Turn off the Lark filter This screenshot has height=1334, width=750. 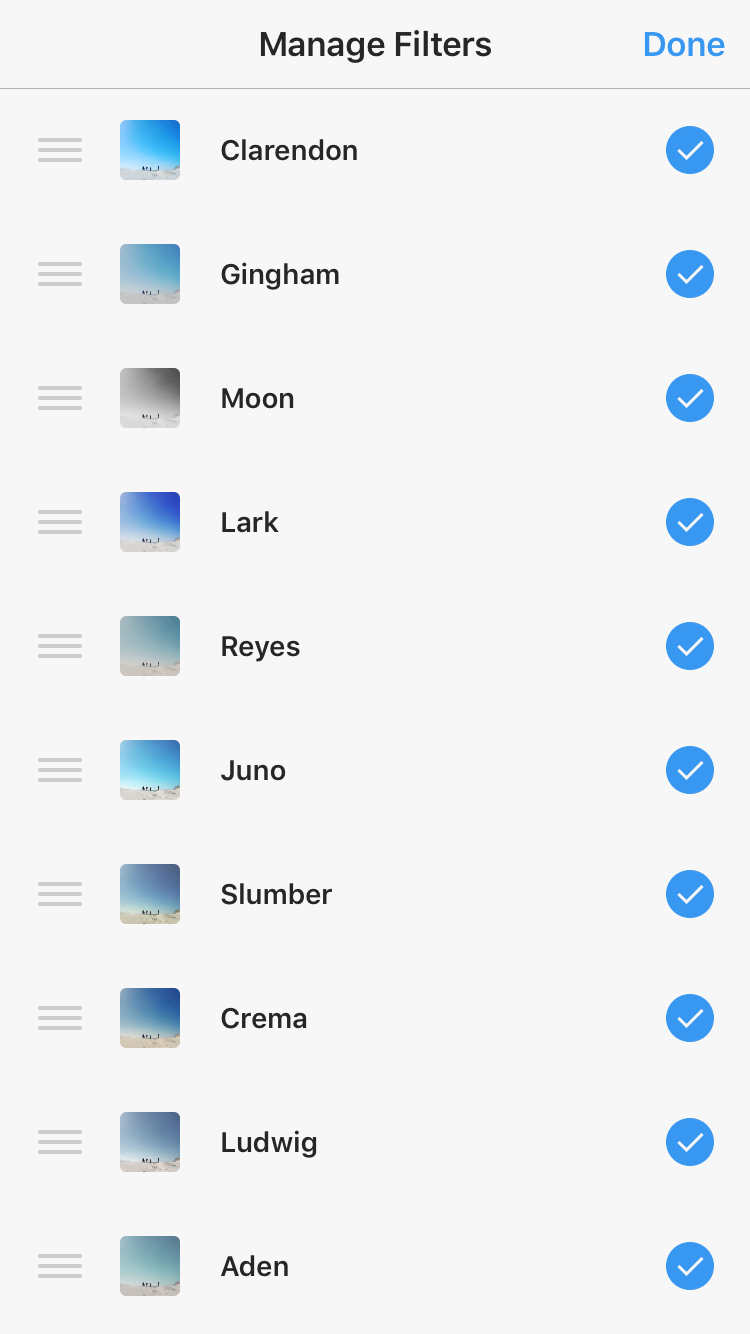(x=690, y=522)
